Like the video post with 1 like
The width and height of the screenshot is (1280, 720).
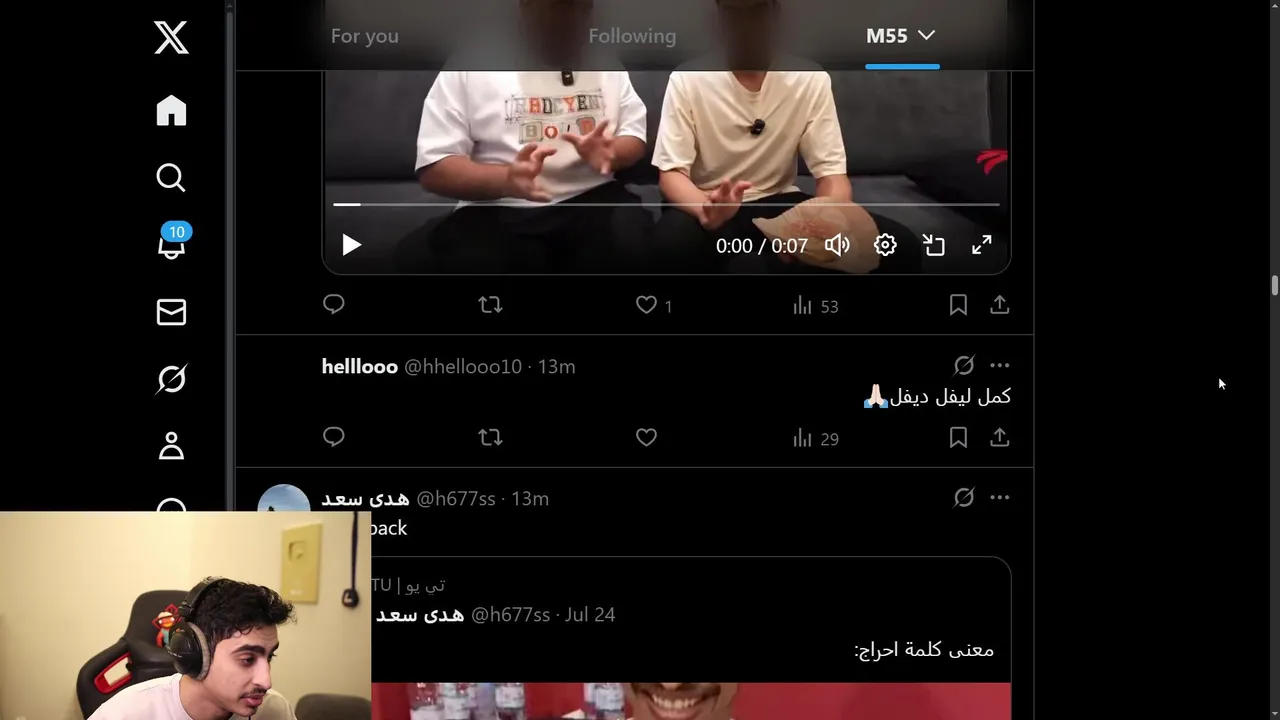pyautogui.click(x=647, y=305)
